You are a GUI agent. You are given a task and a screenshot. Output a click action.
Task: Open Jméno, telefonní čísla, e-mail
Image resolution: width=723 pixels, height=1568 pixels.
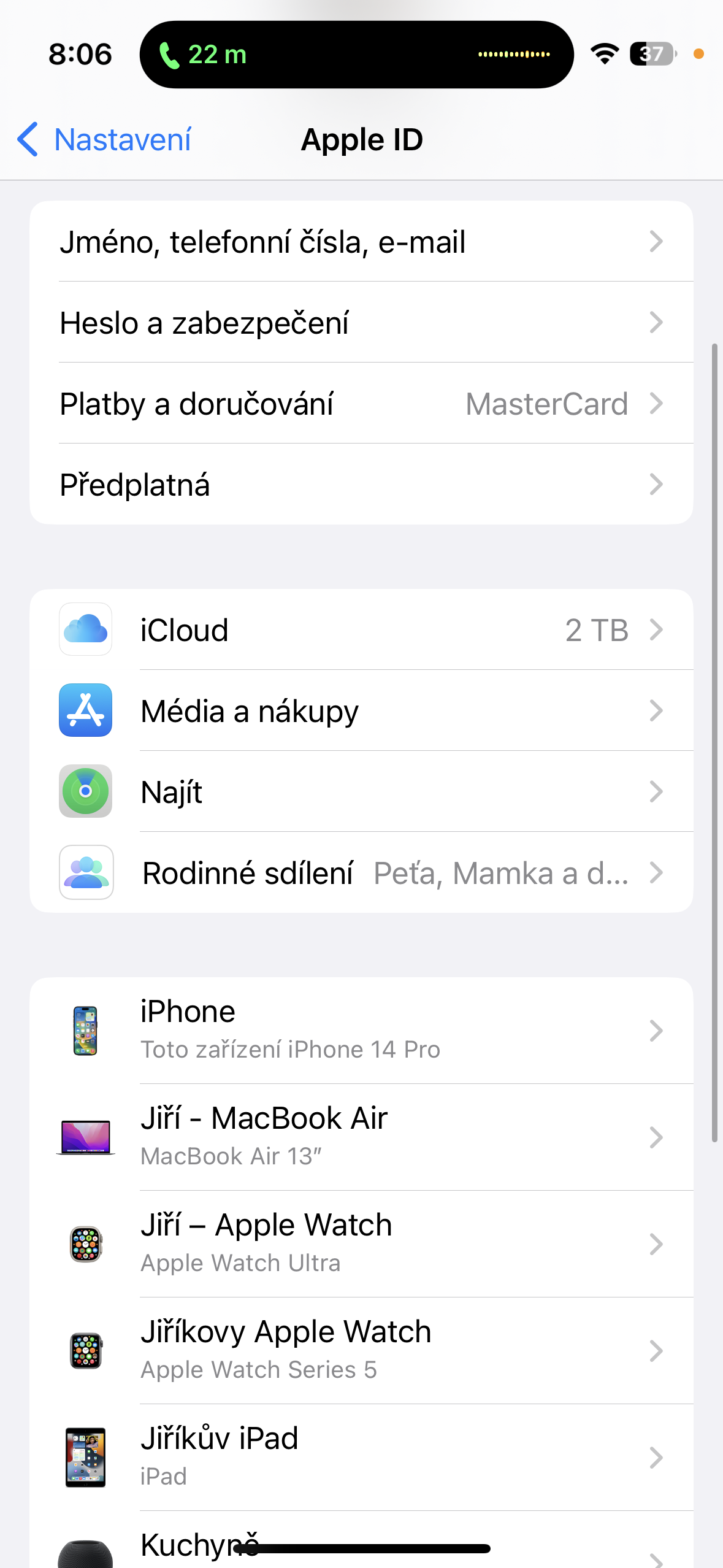tap(361, 242)
